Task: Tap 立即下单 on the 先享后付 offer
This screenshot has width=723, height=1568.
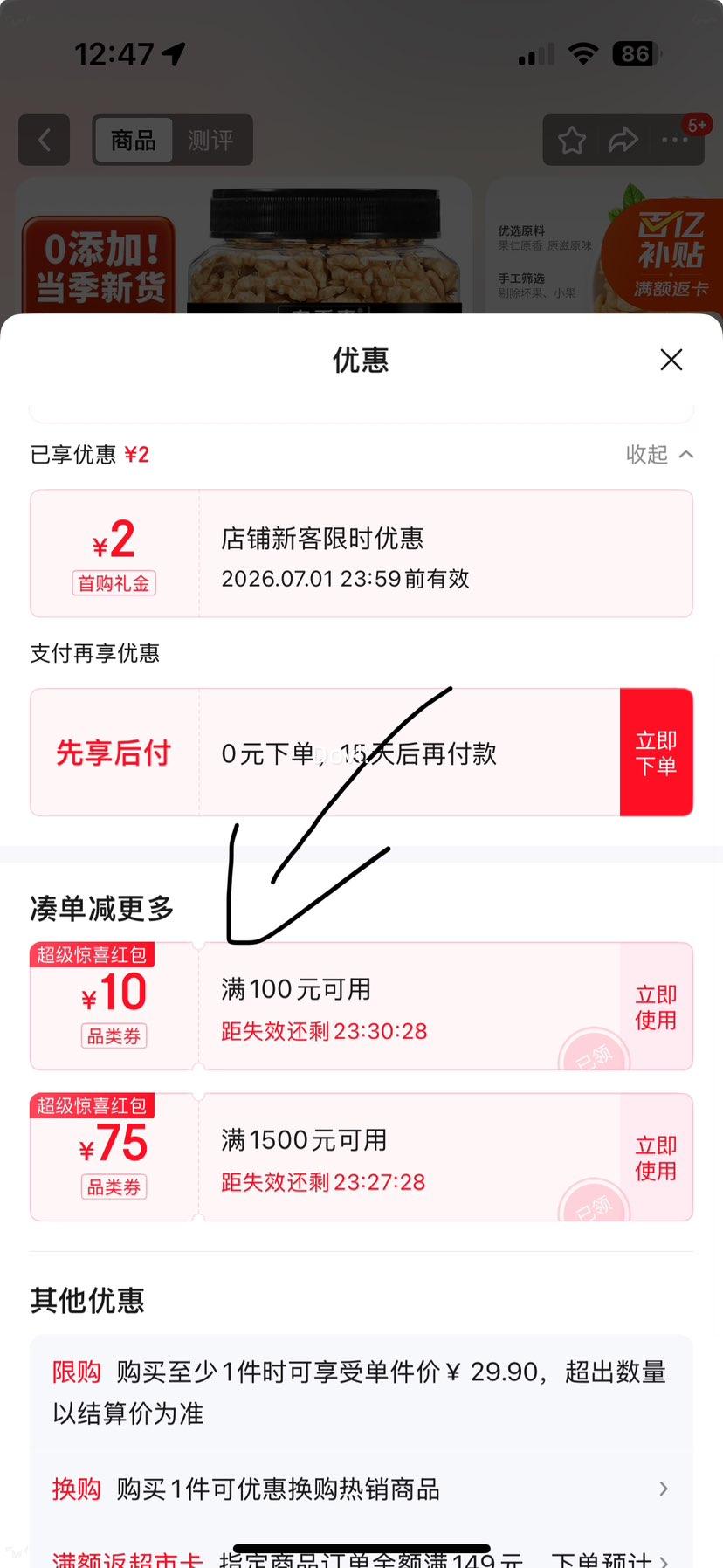Action: [x=657, y=753]
